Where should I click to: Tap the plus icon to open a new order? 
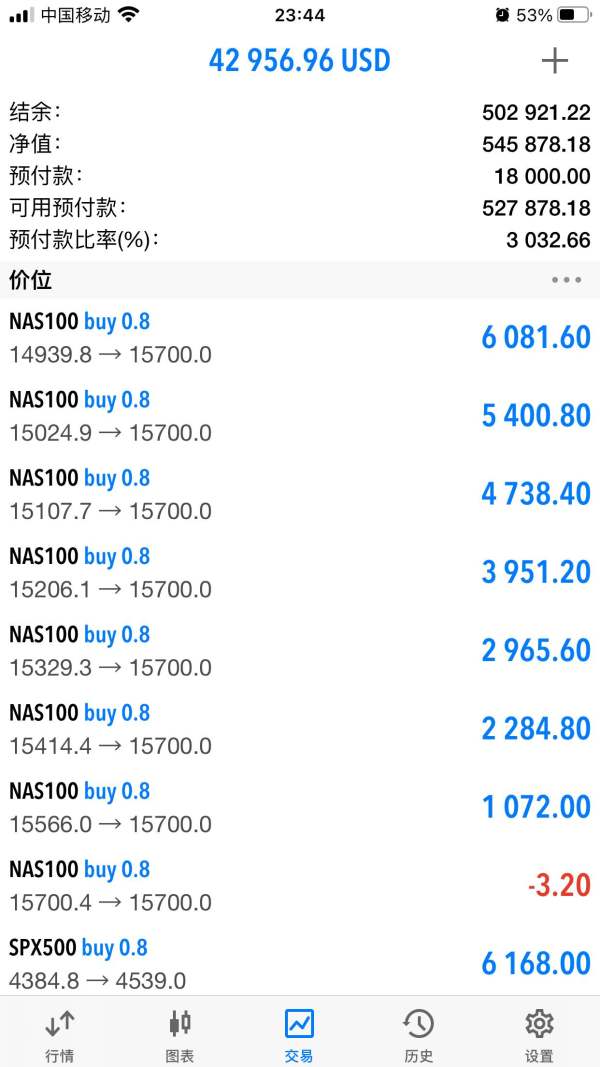click(x=554, y=61)
